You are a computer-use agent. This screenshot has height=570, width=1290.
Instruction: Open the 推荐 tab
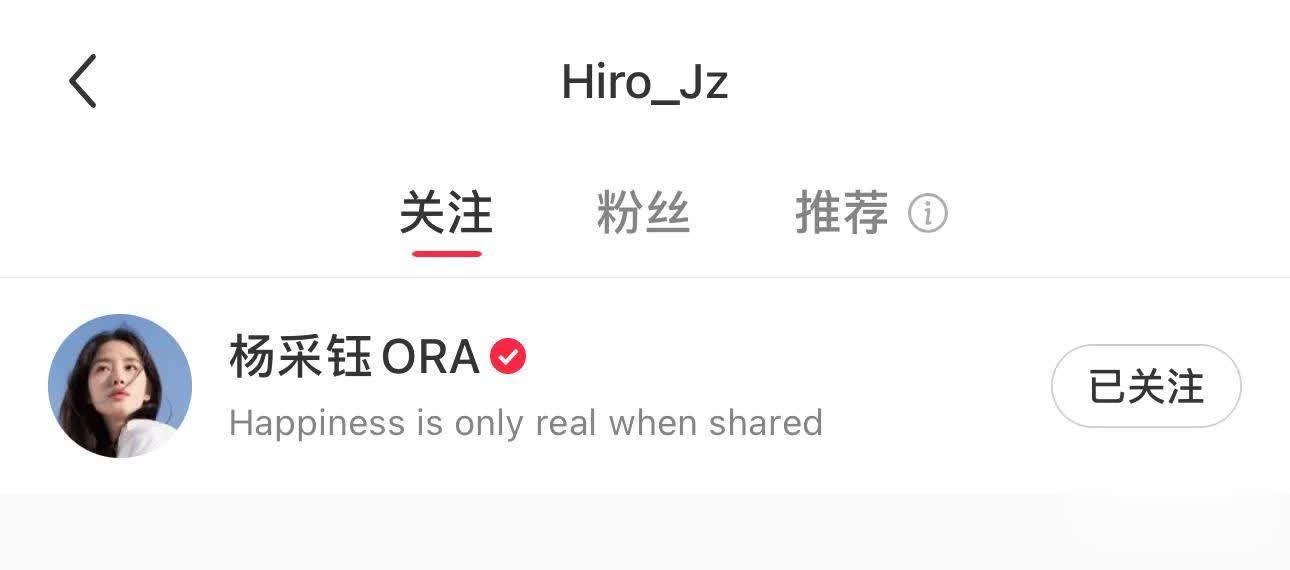point(841,213)
